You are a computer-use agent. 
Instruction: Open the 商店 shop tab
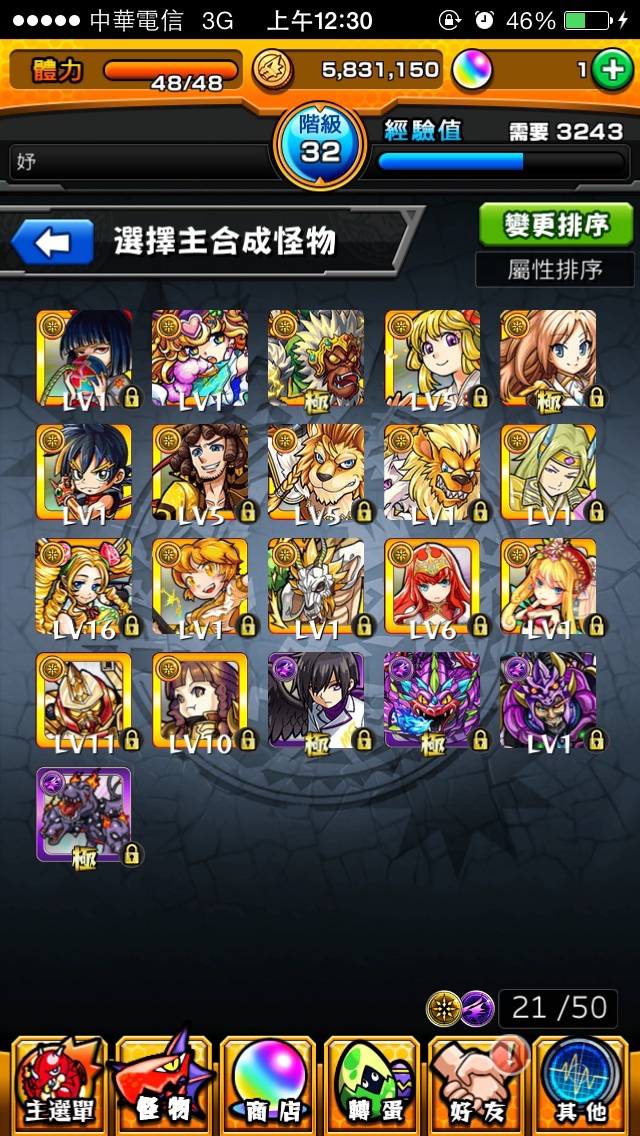click(x=268, y=1086)
